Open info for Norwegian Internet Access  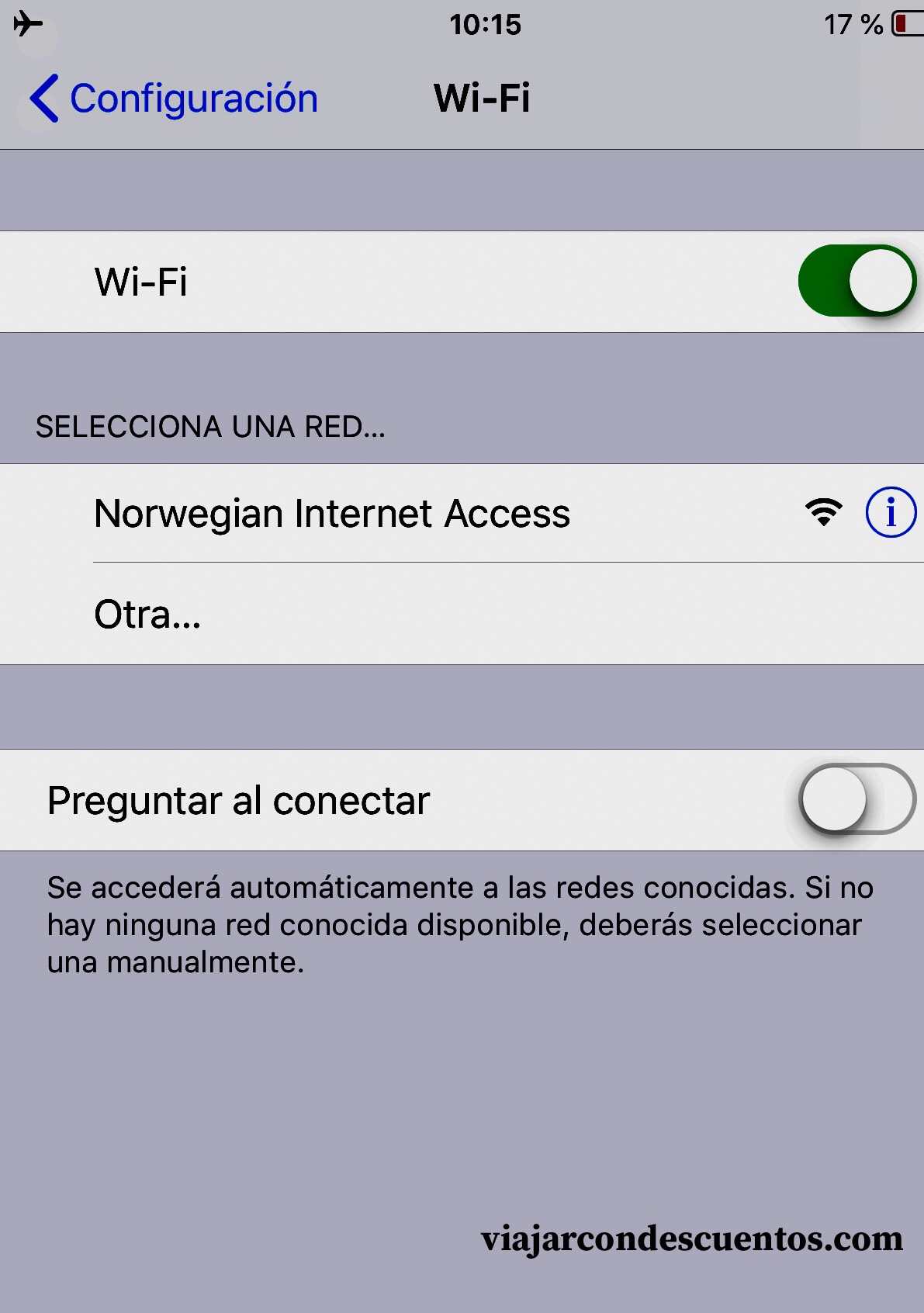(x=890, y=513)
